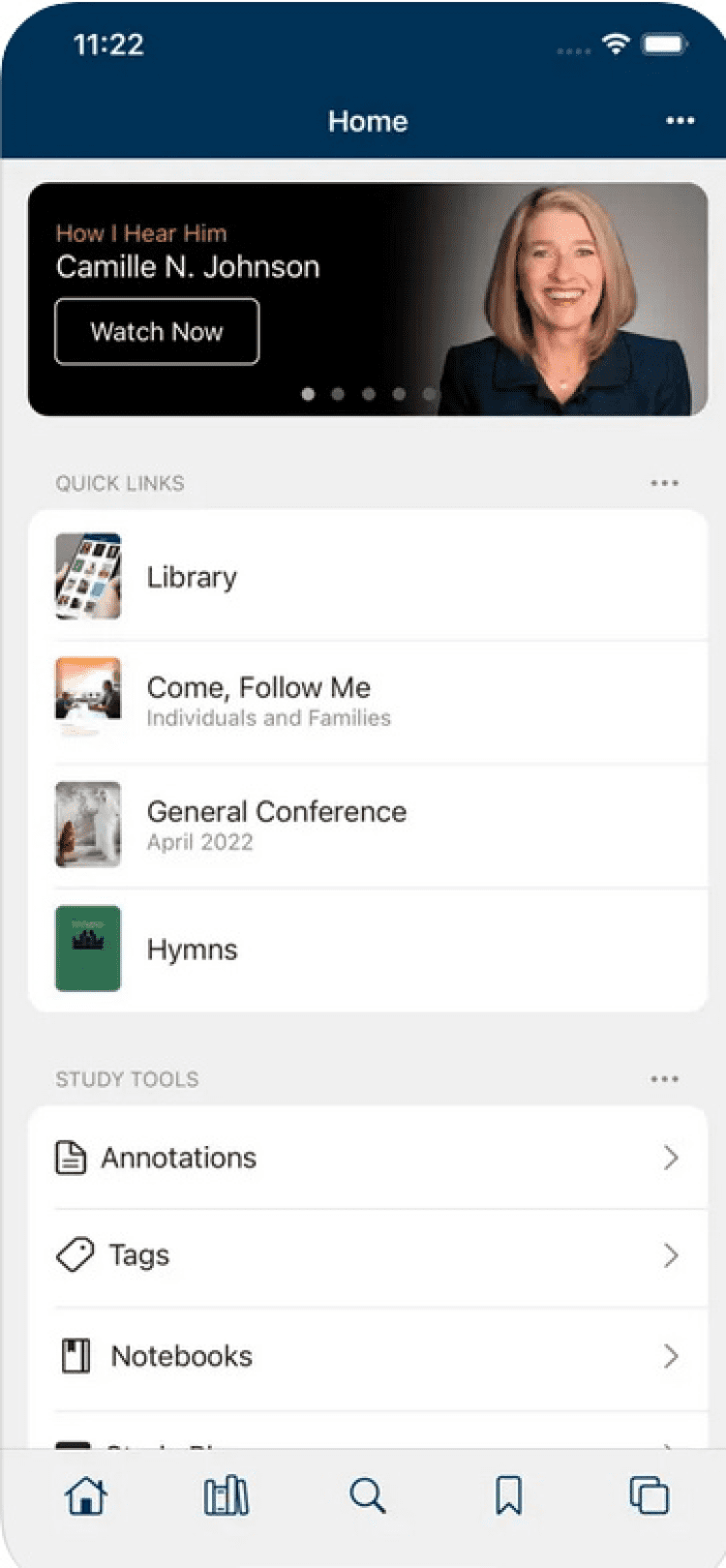Open Study Tools more options
This screenshot has height=1568, width=726.
[664, 1079]
